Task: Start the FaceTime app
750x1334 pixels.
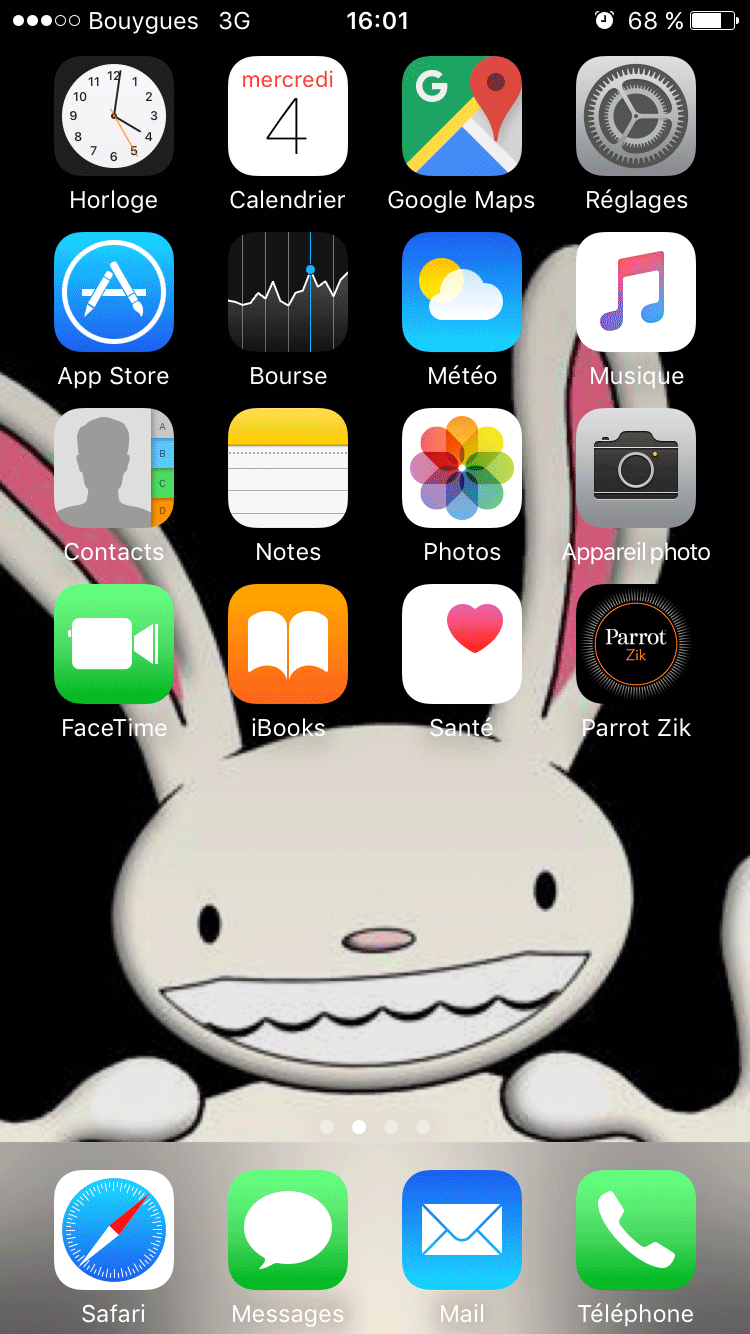Action: 114,644
